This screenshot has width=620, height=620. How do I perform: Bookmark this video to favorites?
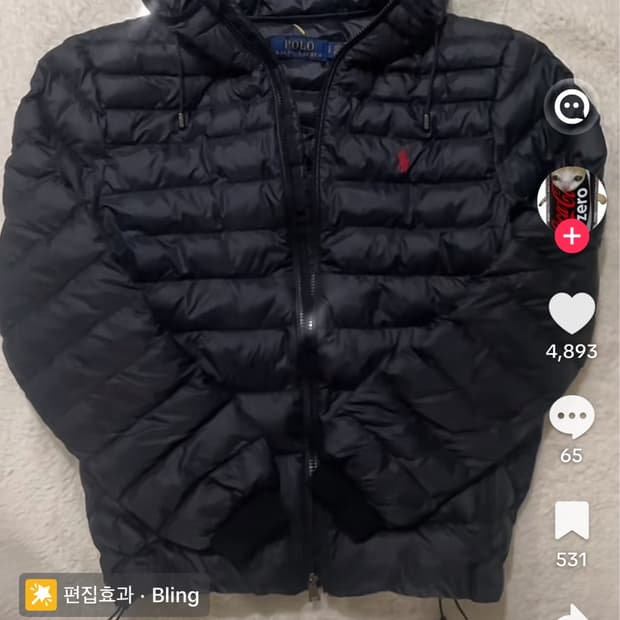(572, 520)
